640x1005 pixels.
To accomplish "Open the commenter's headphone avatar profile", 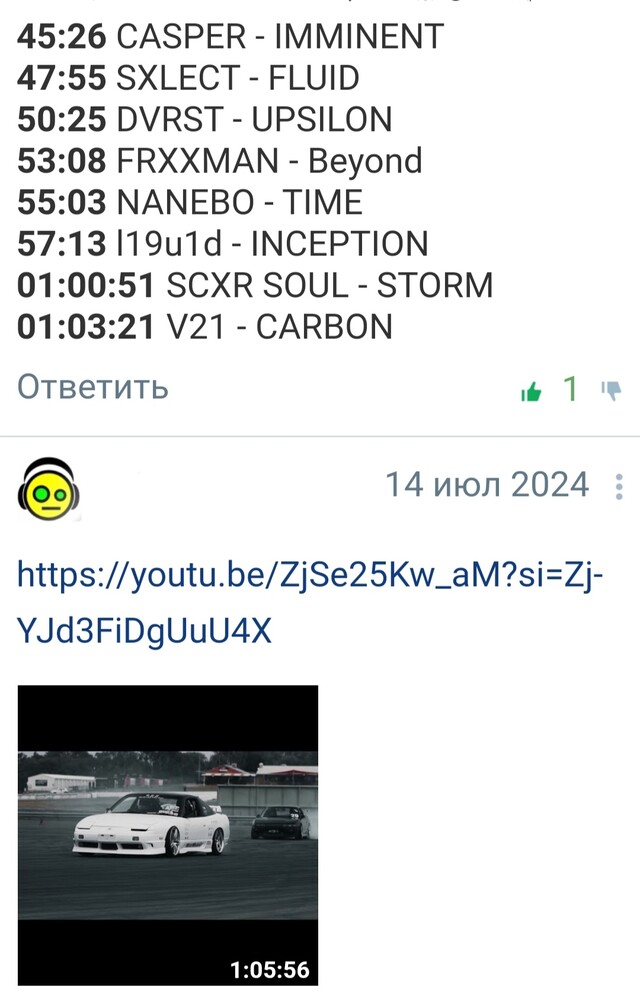I will click(x=49, y=489).
